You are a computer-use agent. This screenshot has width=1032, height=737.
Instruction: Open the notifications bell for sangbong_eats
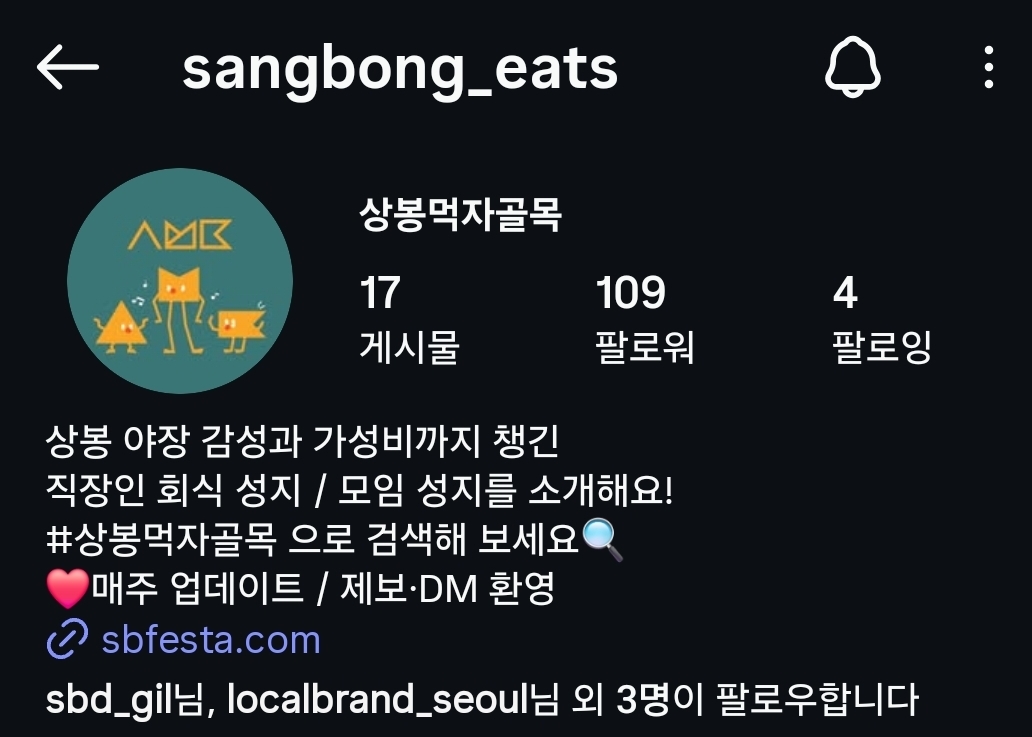coord(852,68)
